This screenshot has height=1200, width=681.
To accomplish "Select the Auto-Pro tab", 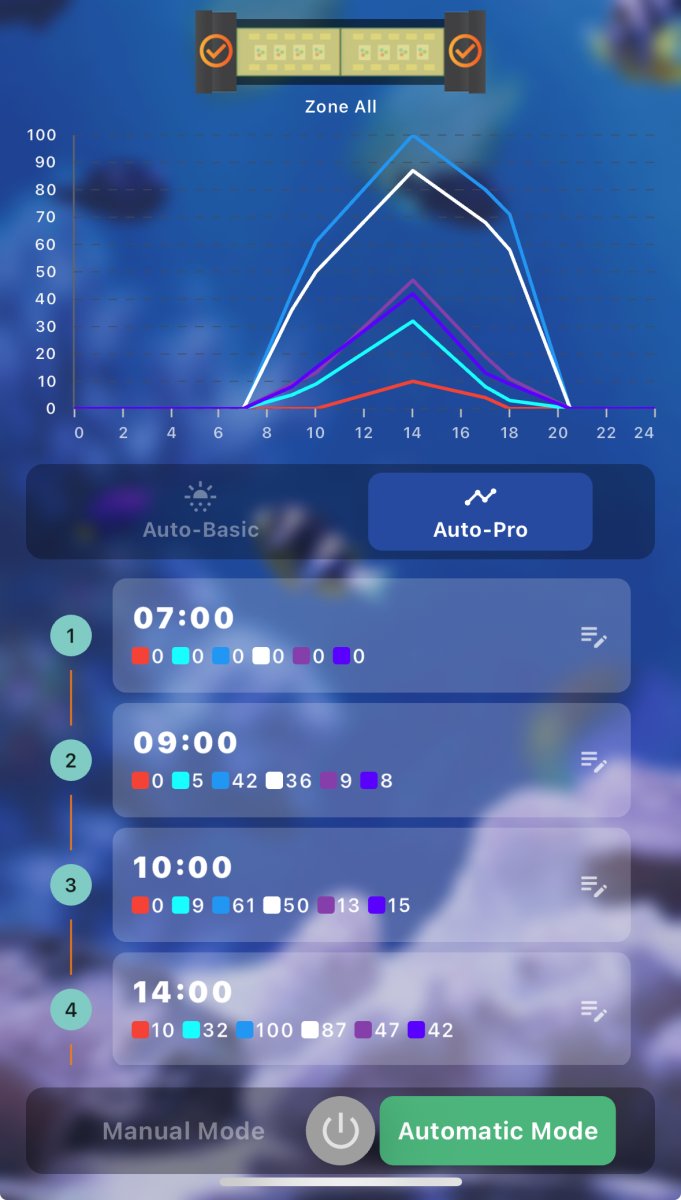I will [x=480, y=511].
